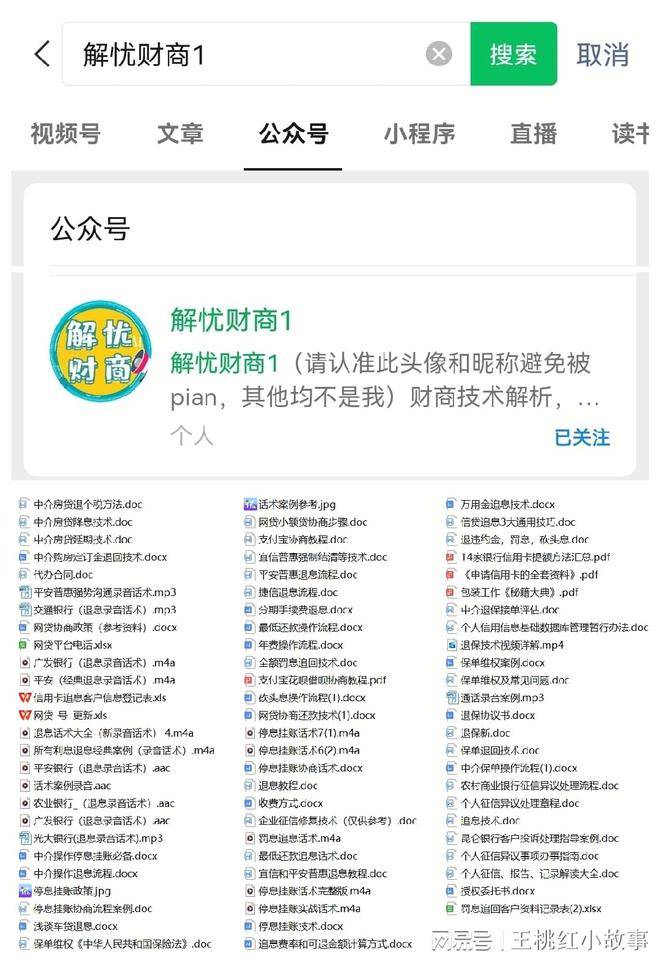Clear the search text
Screen dimensions: 660x961
coord(439,54)
